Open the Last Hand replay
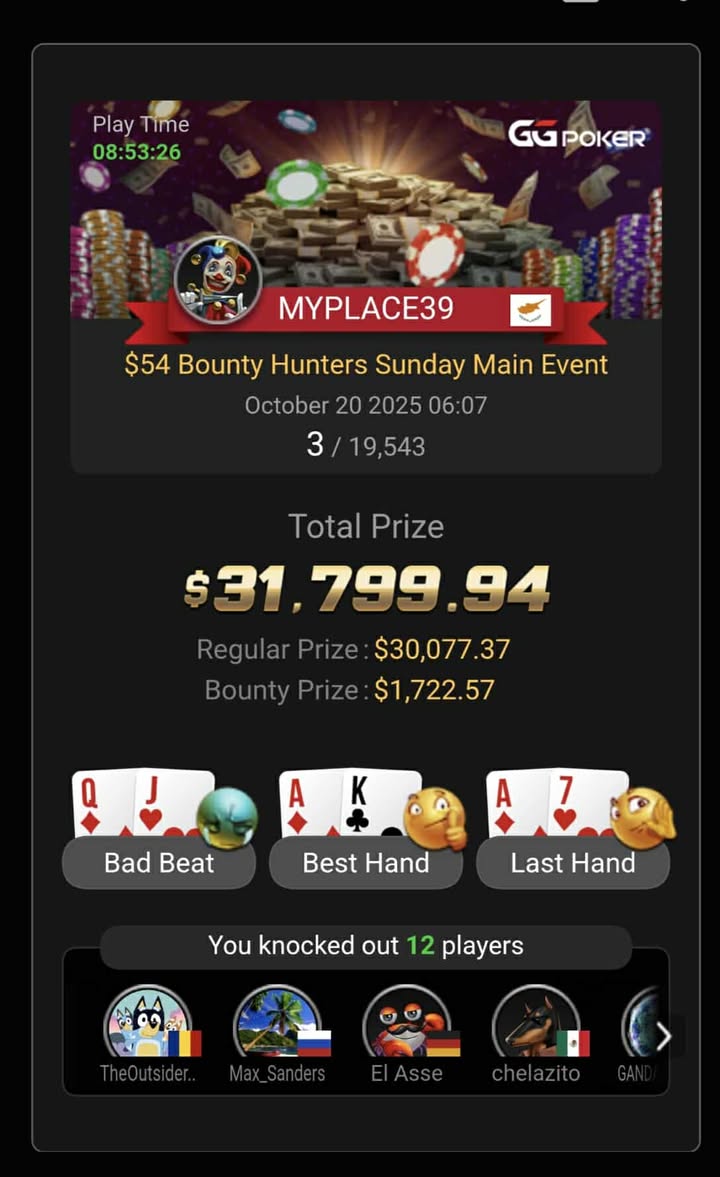 pos(572,862)
